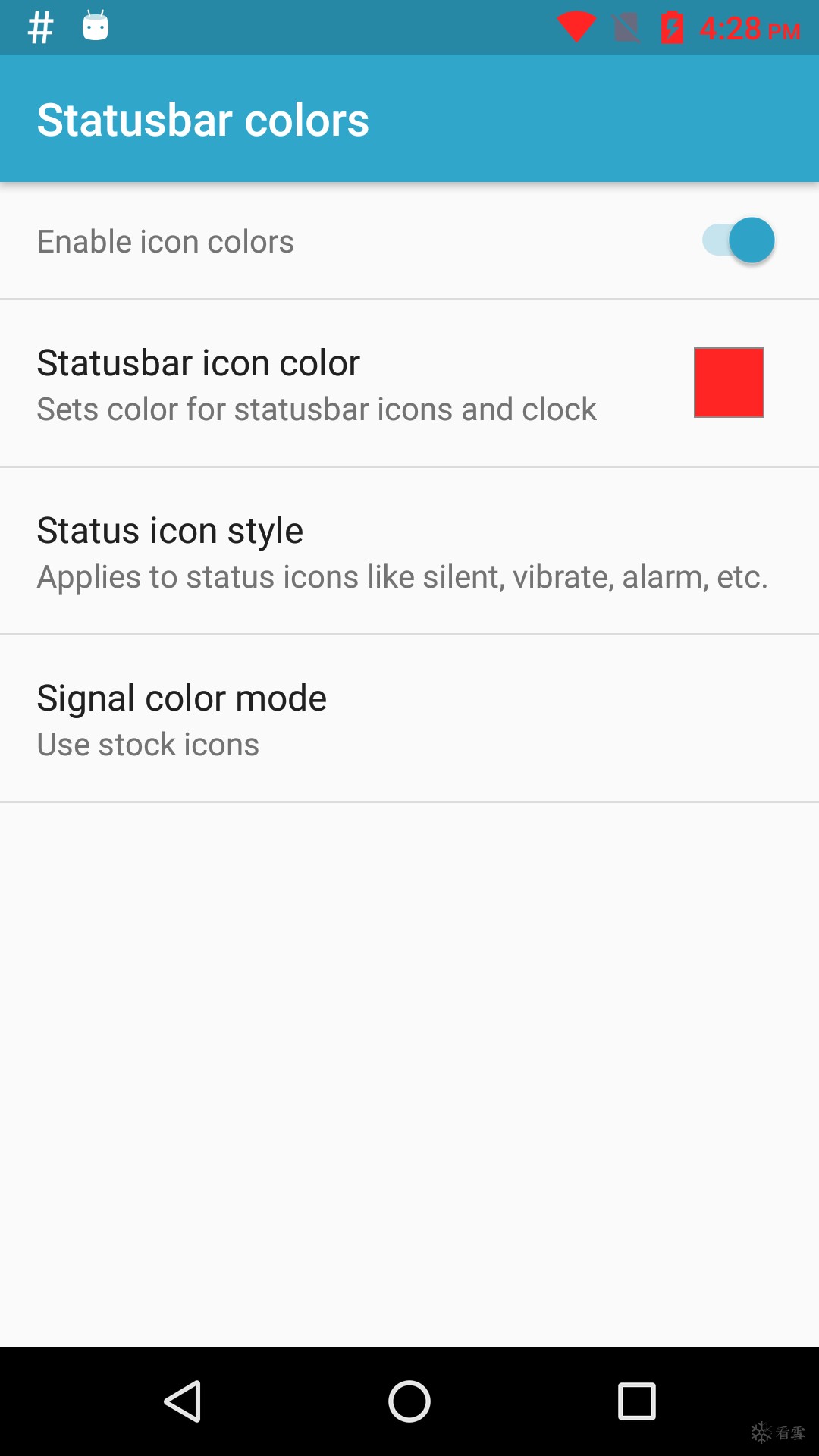Go back using the navigation bar

pyautogui.click(x=183, y=1401)
